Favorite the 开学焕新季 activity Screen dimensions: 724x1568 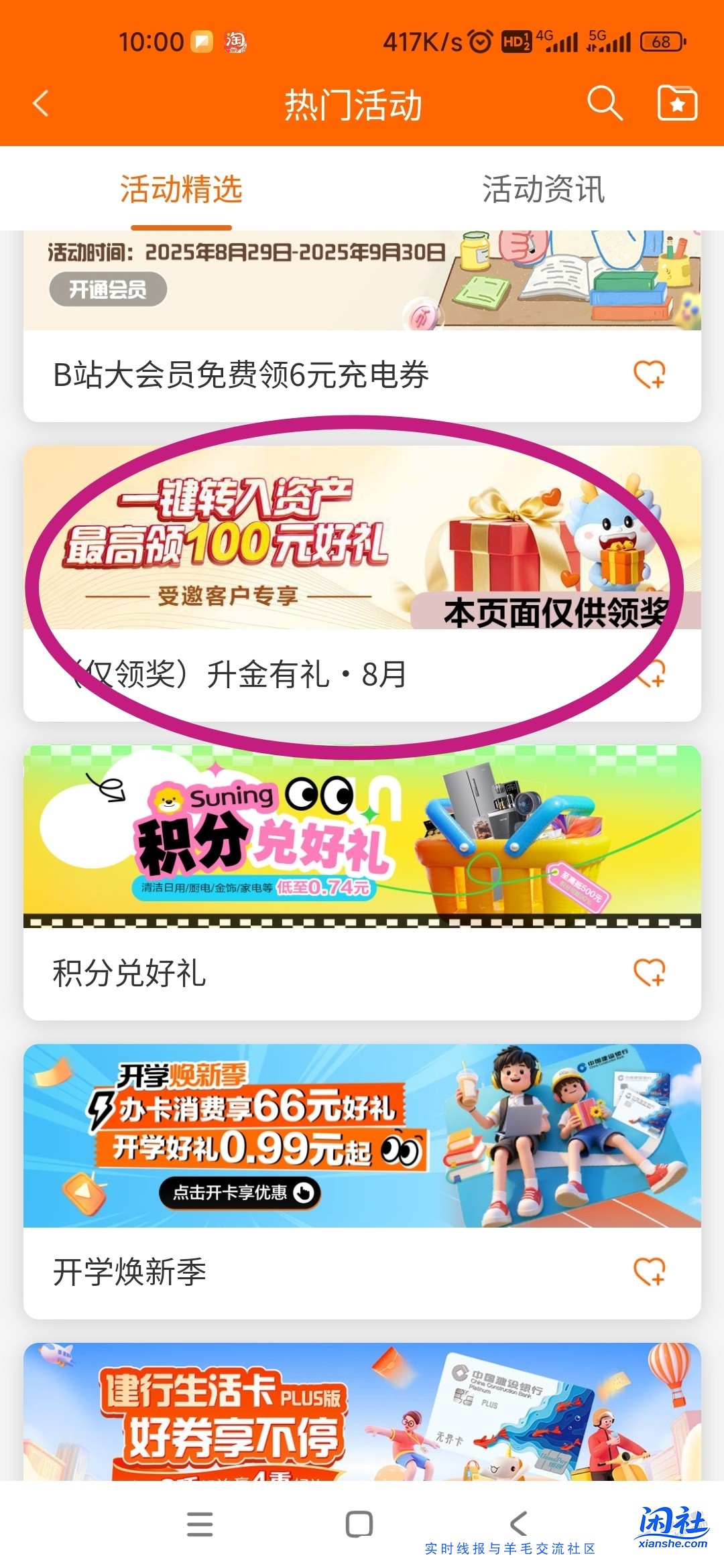pos(649,1272)
